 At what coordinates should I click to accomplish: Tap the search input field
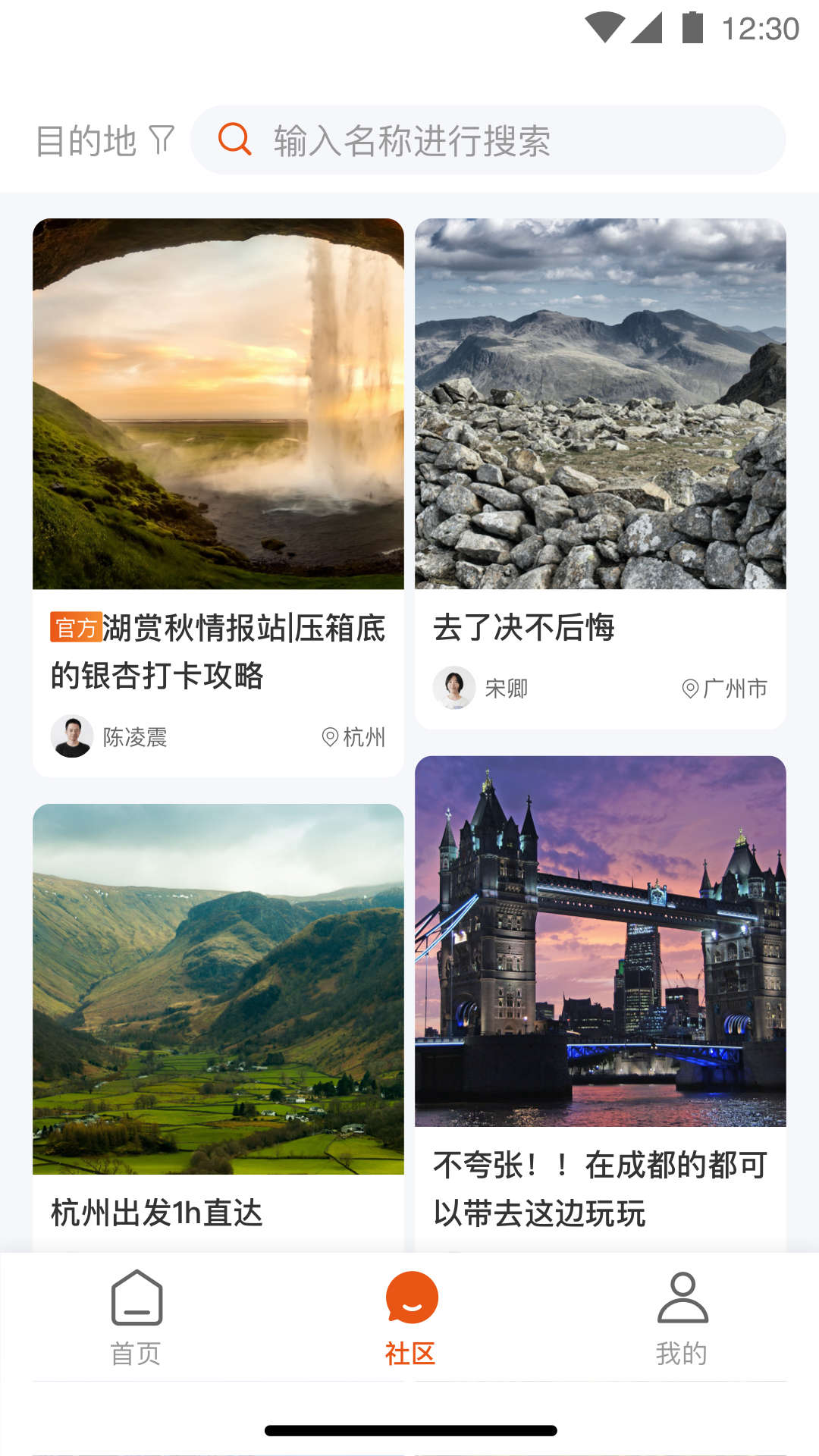click(x=493, y=140)
